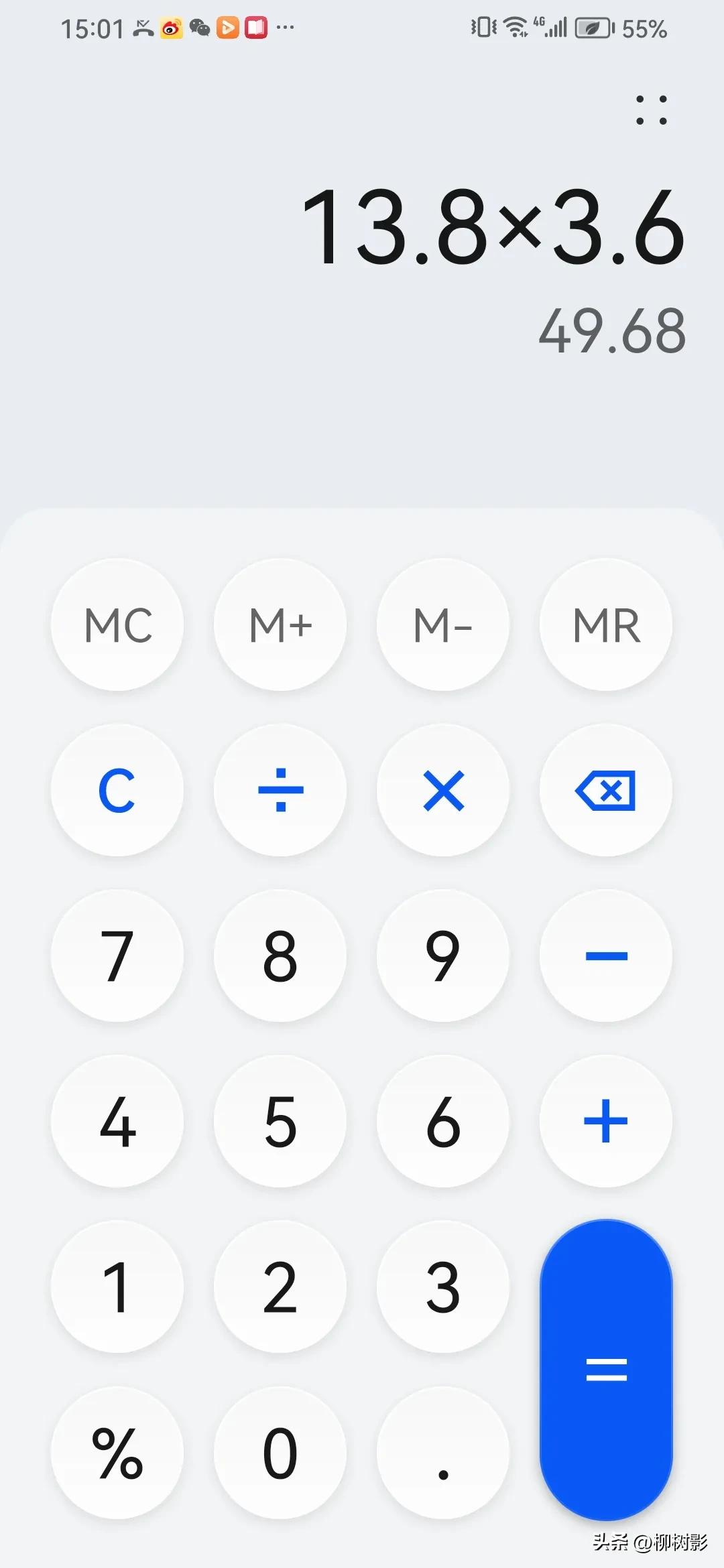Viewport: 724px width, 1568px height.
Task: Tap the battery indicator in the status bar
Action: (x=593, y=28)
